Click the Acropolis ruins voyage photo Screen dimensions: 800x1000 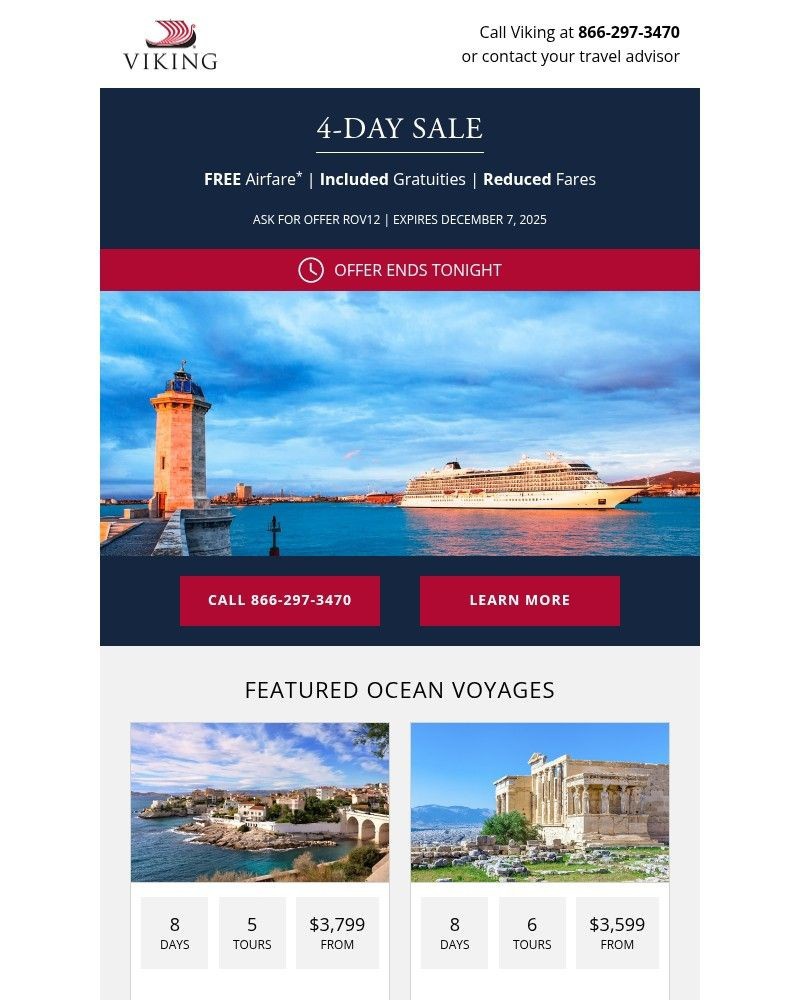(539, 801)
